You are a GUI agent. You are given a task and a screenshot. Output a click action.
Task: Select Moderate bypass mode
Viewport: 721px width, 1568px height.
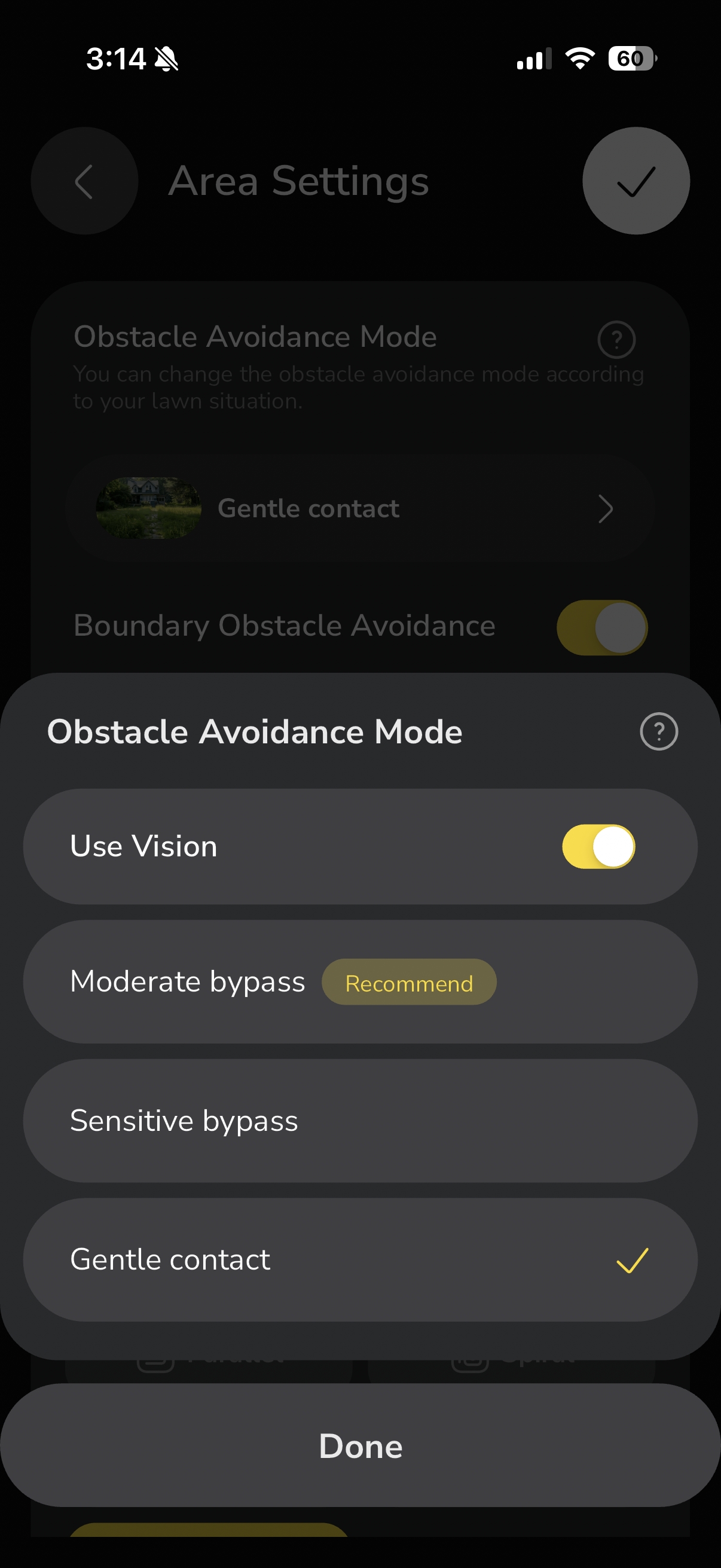point(360,982)
